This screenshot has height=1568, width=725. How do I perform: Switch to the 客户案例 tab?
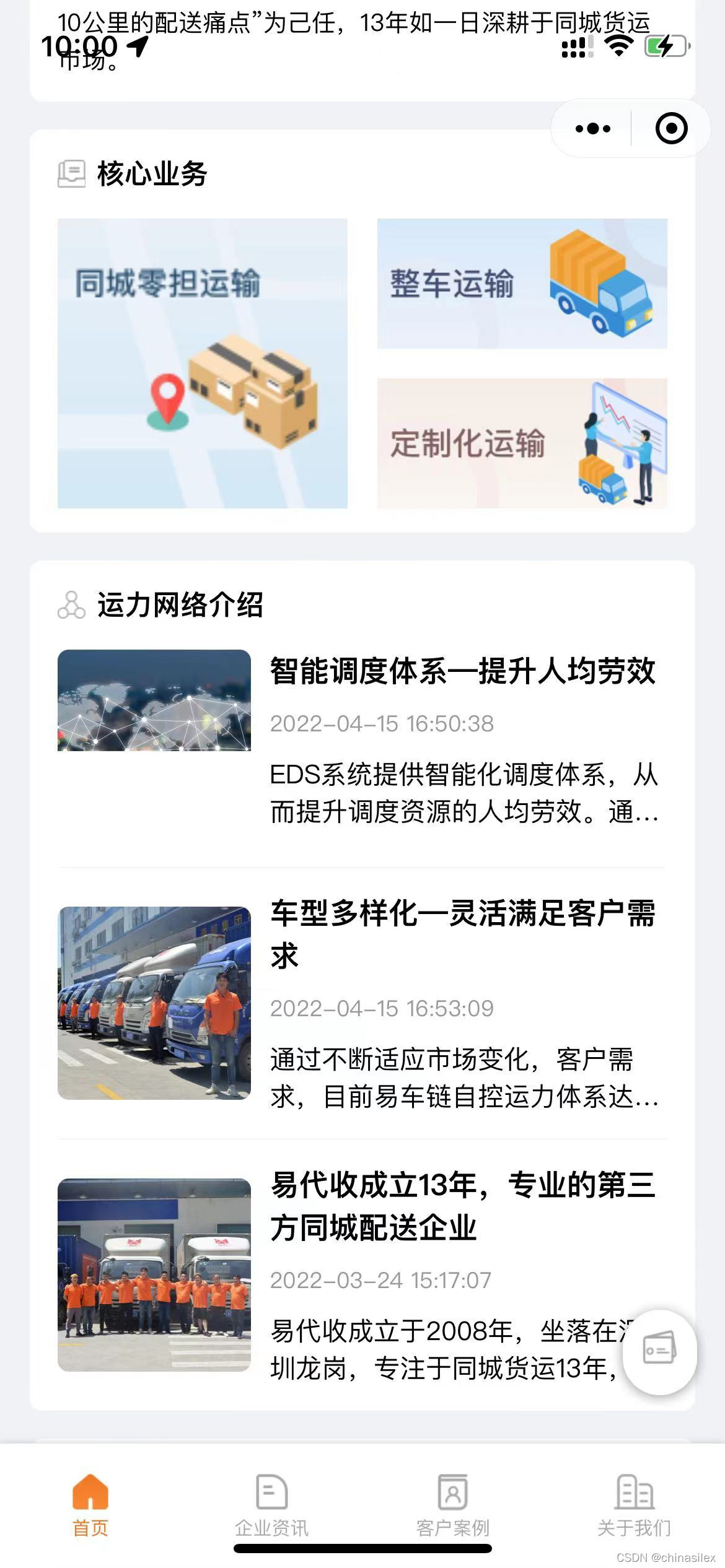(453, 1505)
